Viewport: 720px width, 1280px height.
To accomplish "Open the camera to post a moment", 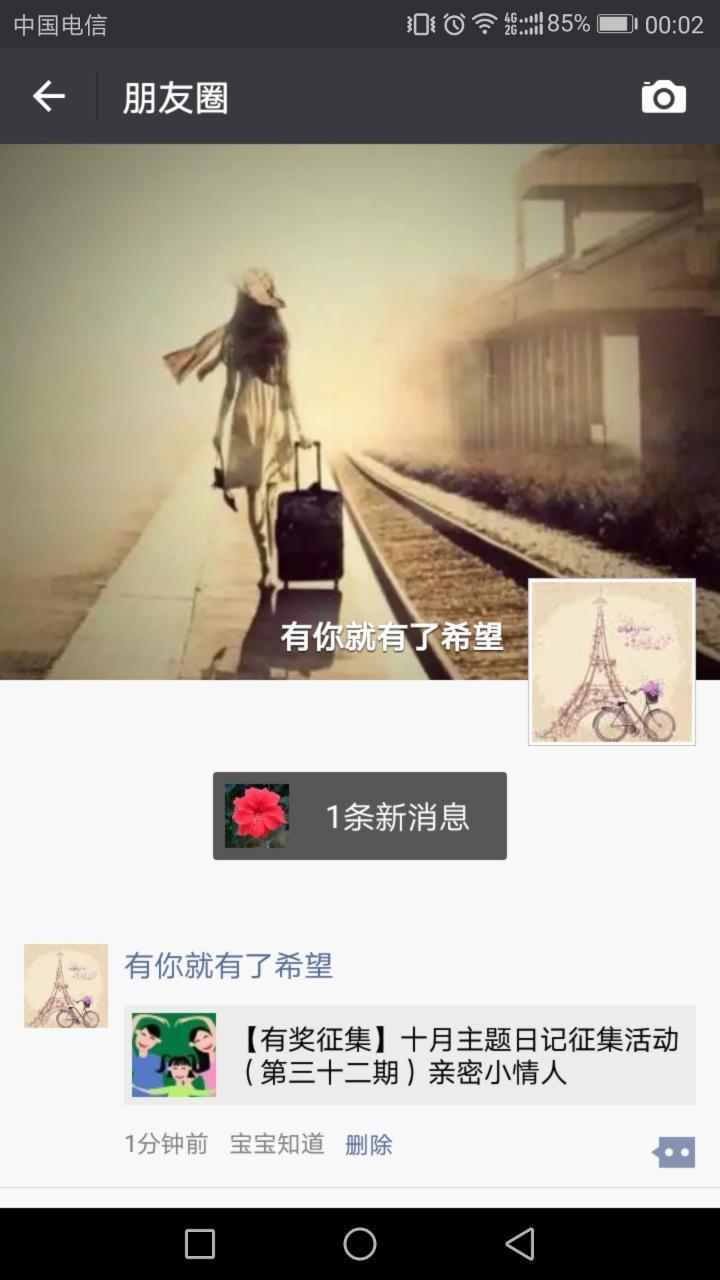I will coord(663,97).
